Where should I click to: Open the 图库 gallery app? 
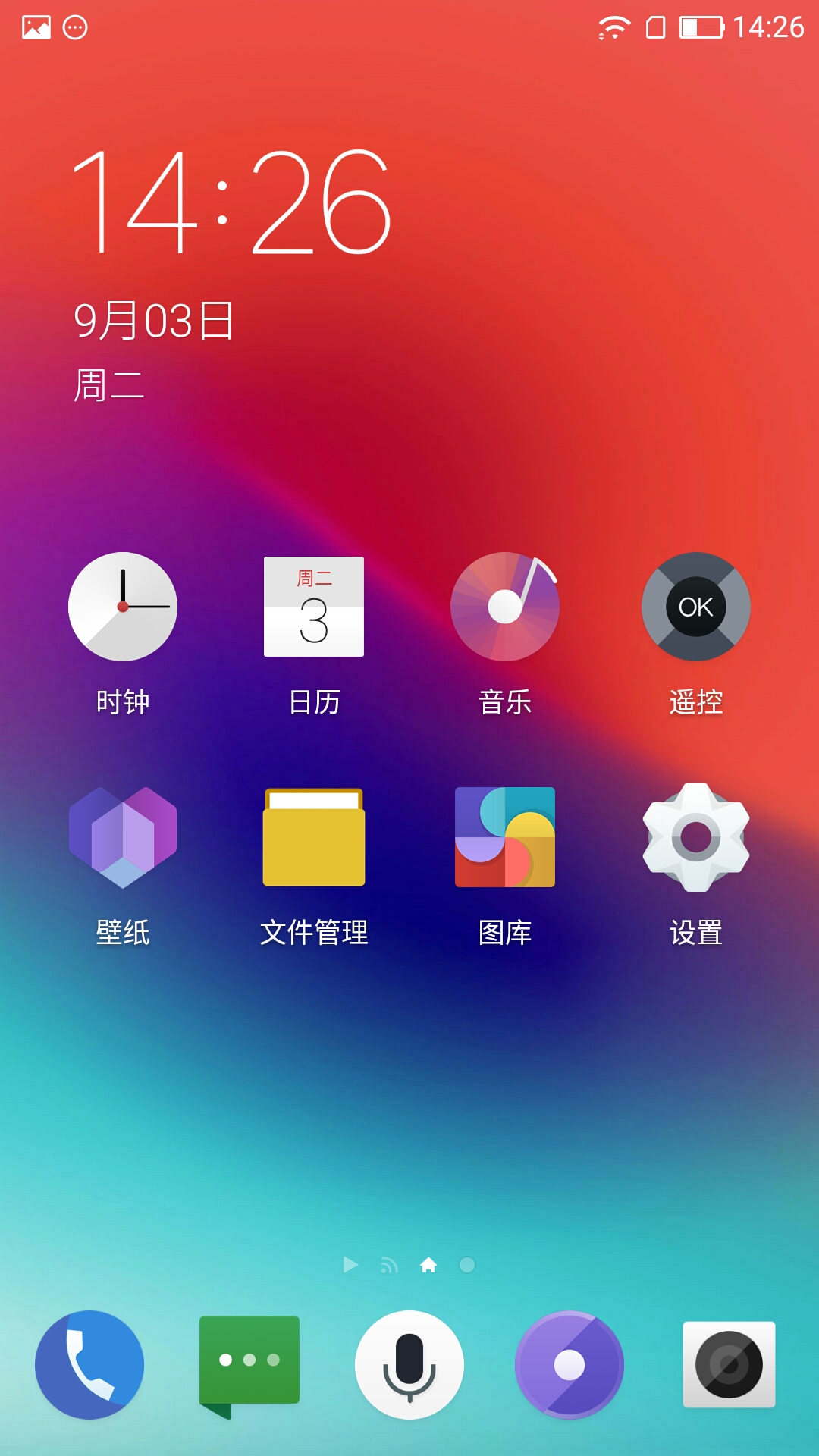tap(505, 837)
